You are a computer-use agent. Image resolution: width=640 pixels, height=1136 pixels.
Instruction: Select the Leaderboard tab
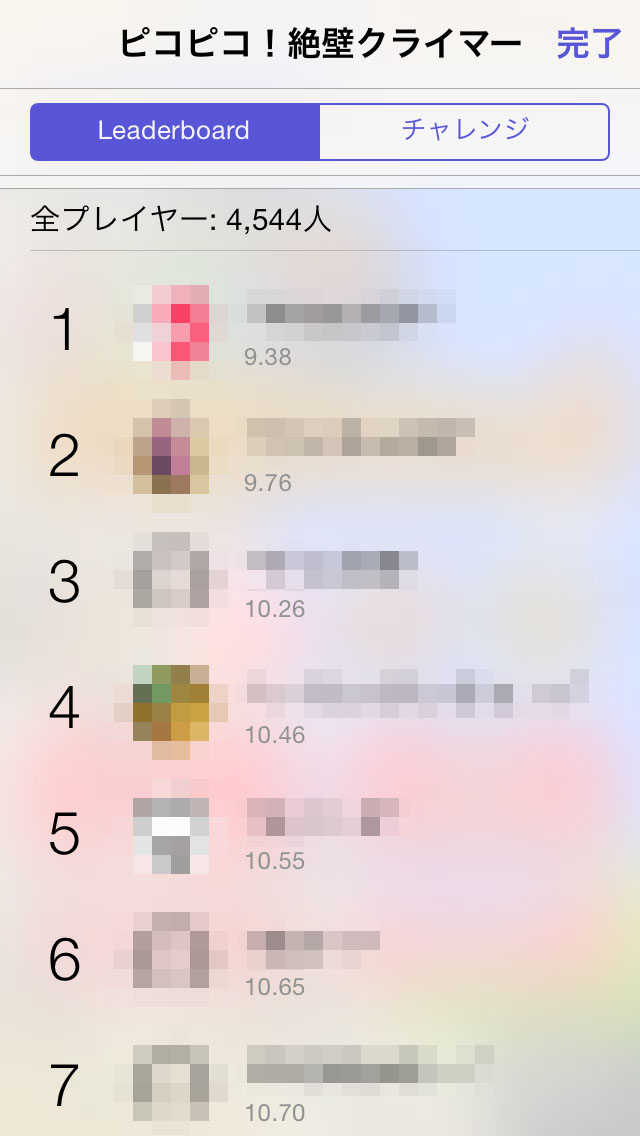(174, 131)
